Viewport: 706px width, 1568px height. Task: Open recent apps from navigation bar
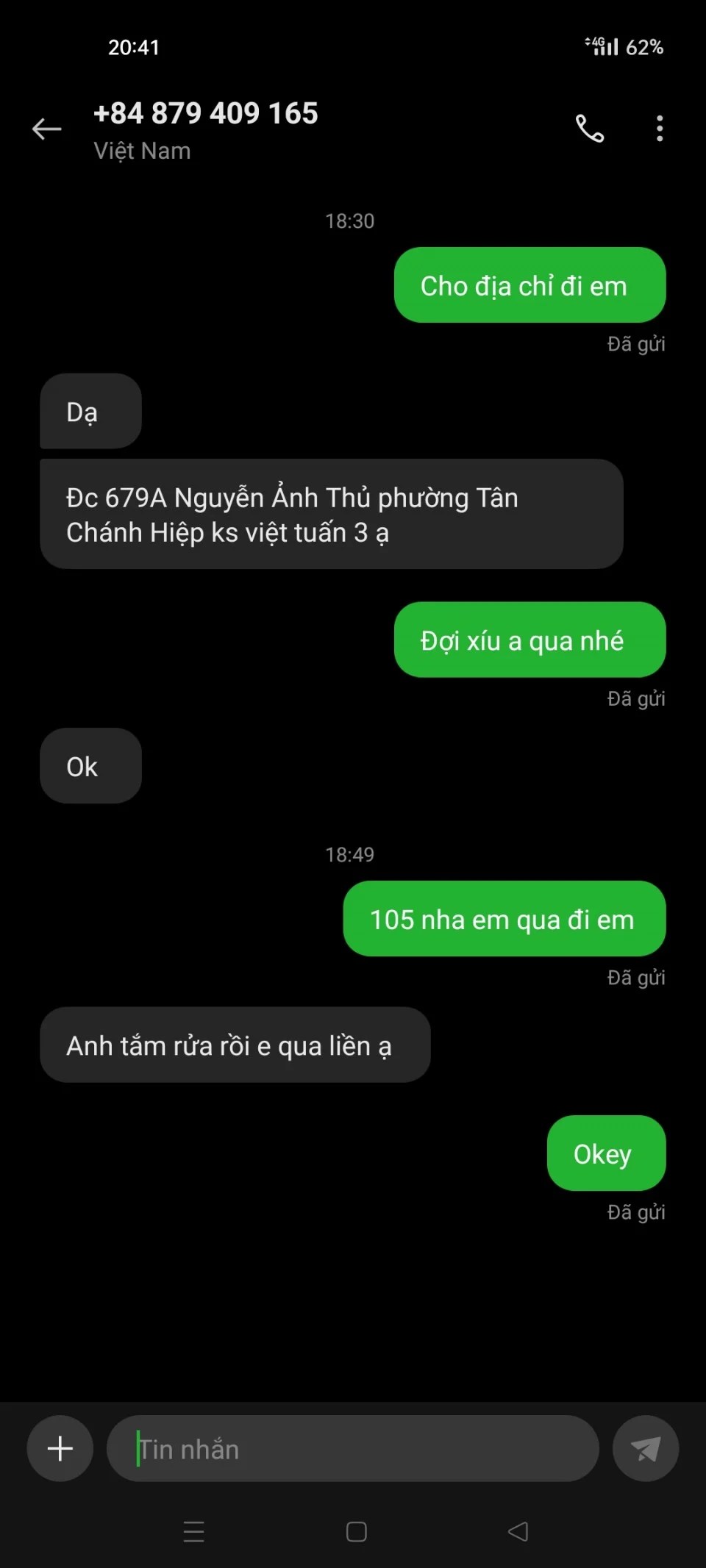[x=194, y=1531]
